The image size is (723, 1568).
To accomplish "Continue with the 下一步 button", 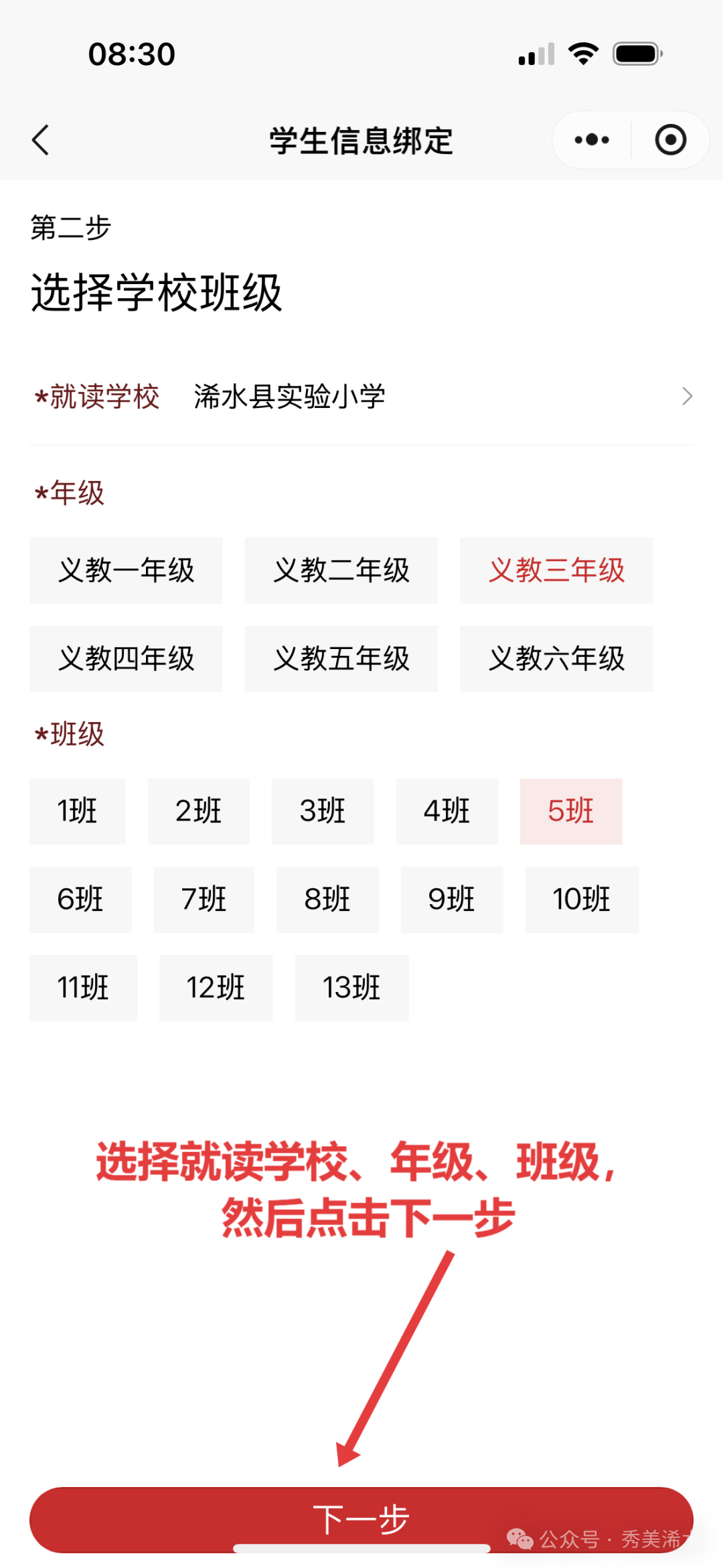I will (361, 1519).
